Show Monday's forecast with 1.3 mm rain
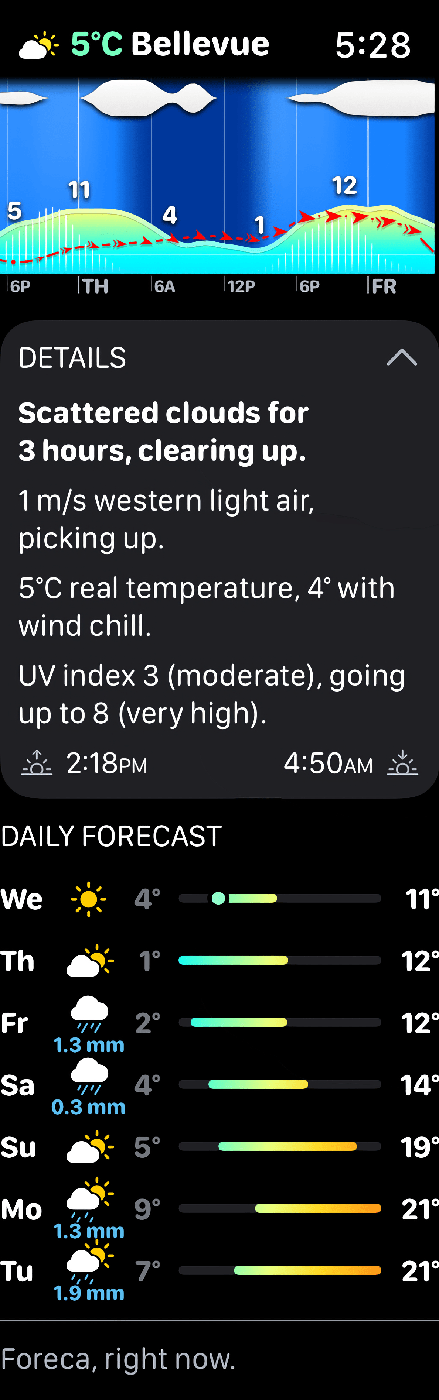 219,1210
